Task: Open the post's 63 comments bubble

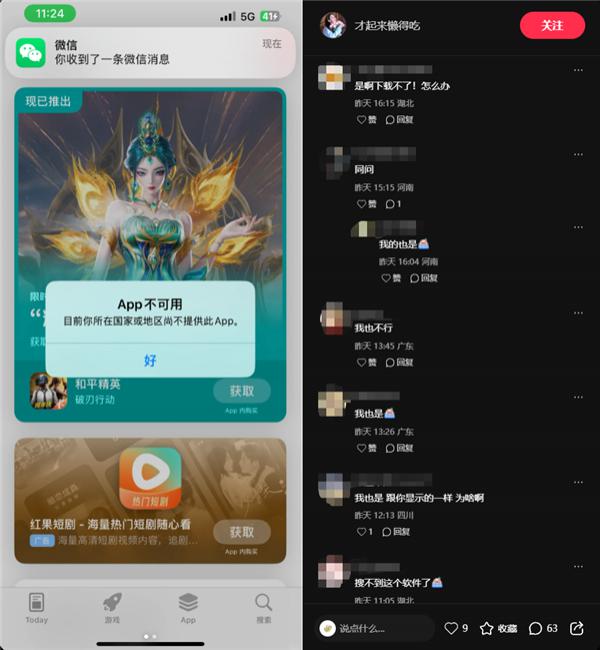Action: pos(543,628)
